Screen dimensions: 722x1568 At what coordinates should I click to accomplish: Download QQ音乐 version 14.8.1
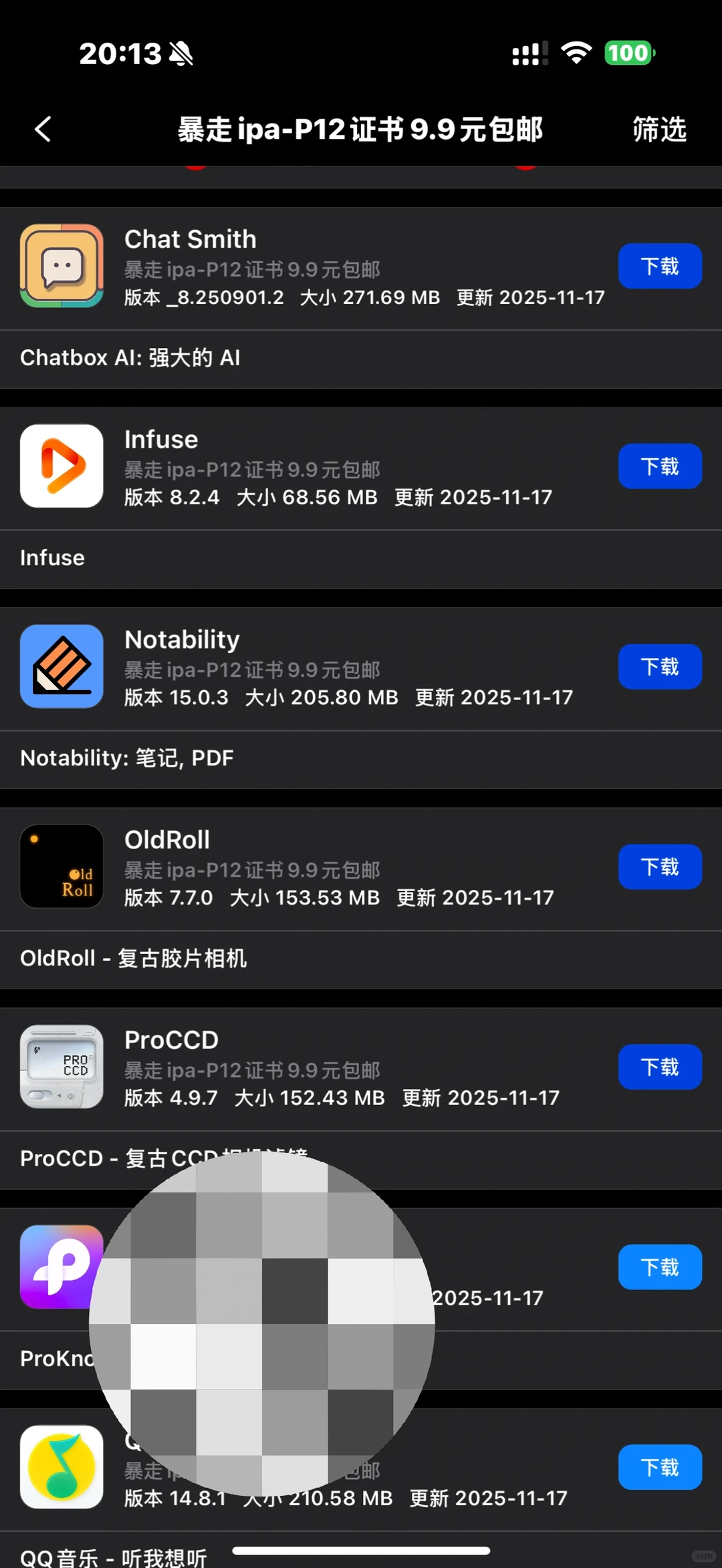659,1468
